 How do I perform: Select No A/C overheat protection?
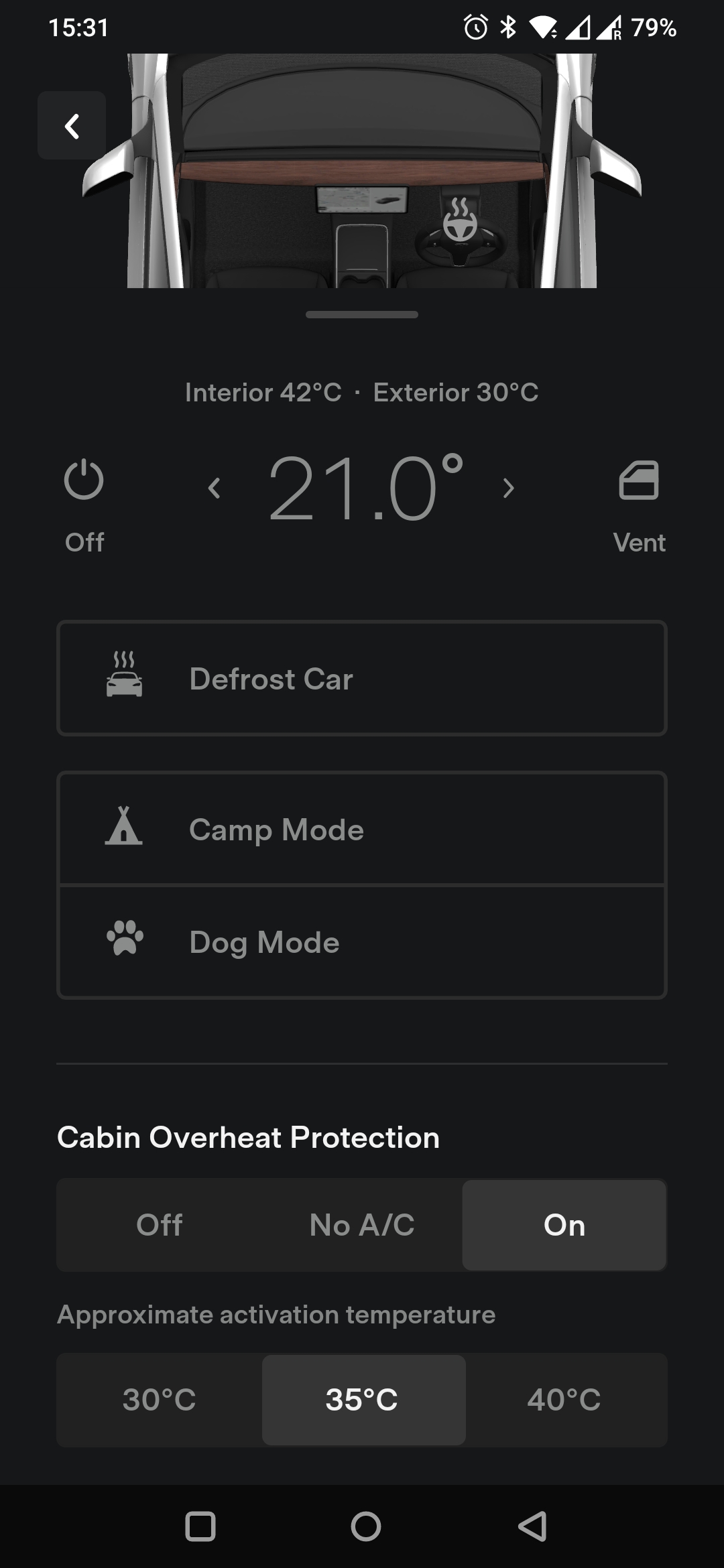point(362,1225)
